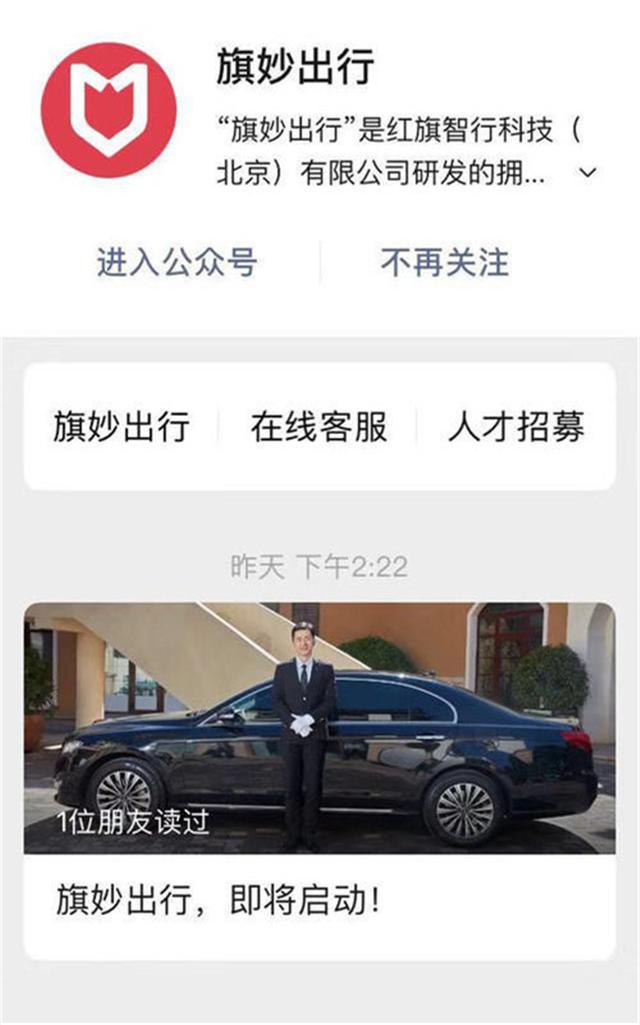Screen dimensions: 640x1025
Task: Open the 旗妙出行 menu item
Action: pos(121,427)
